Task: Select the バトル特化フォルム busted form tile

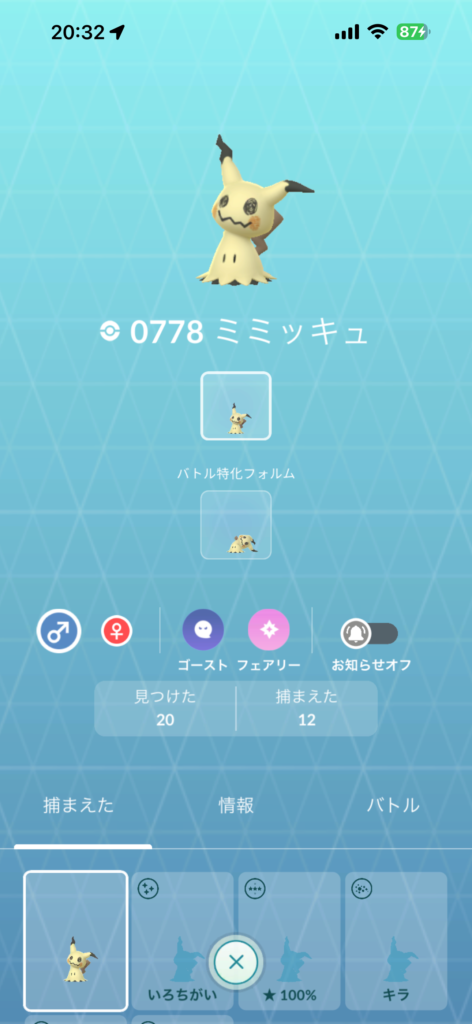Action: [236, 525]
